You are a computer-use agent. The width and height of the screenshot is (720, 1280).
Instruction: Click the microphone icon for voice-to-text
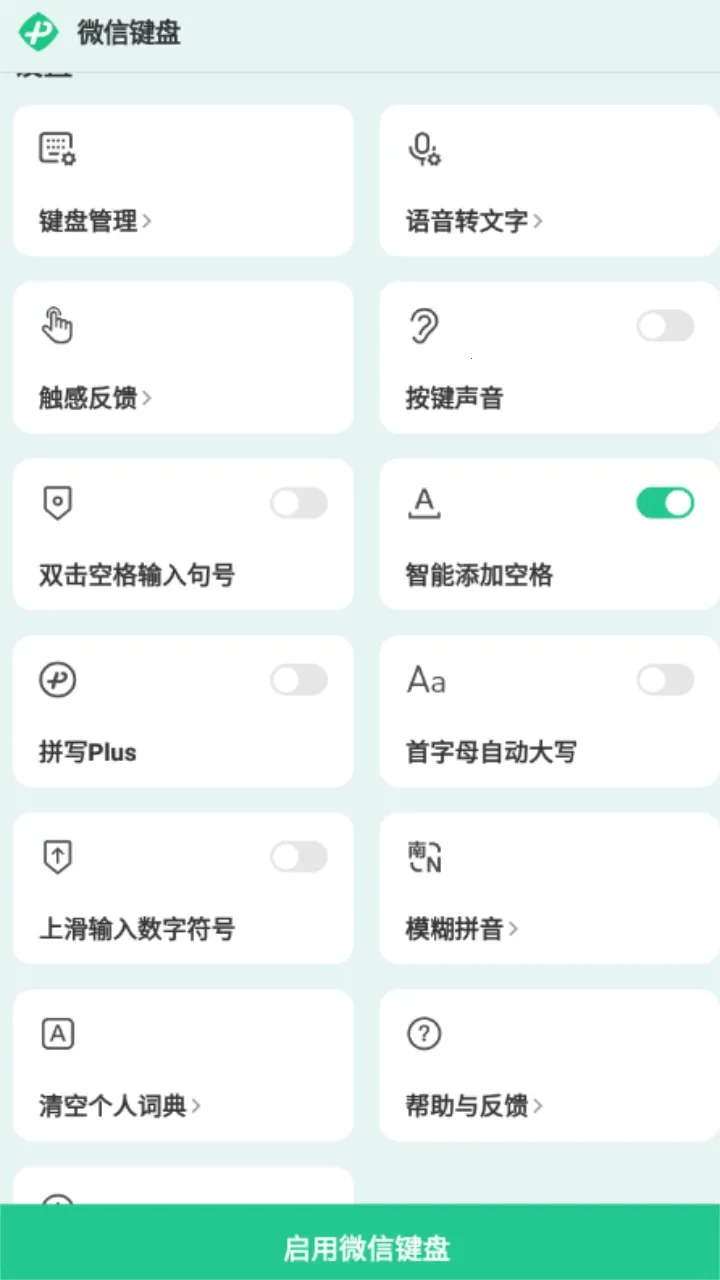click(x=424, y=146)
